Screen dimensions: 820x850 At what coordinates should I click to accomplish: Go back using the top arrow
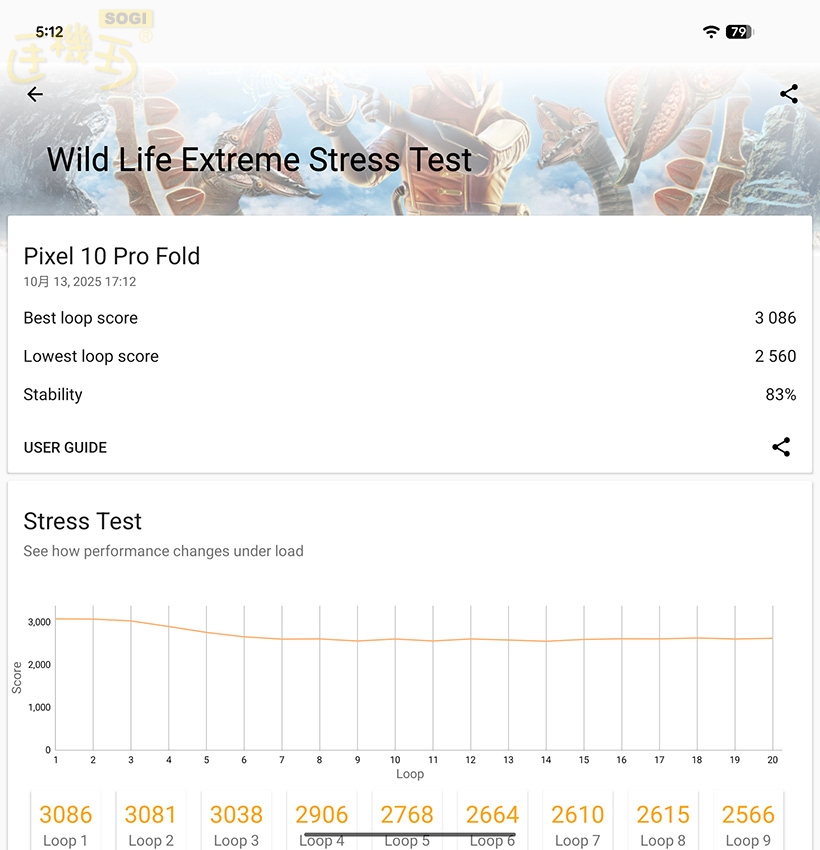pyautogui.click(x=35, y=94)
